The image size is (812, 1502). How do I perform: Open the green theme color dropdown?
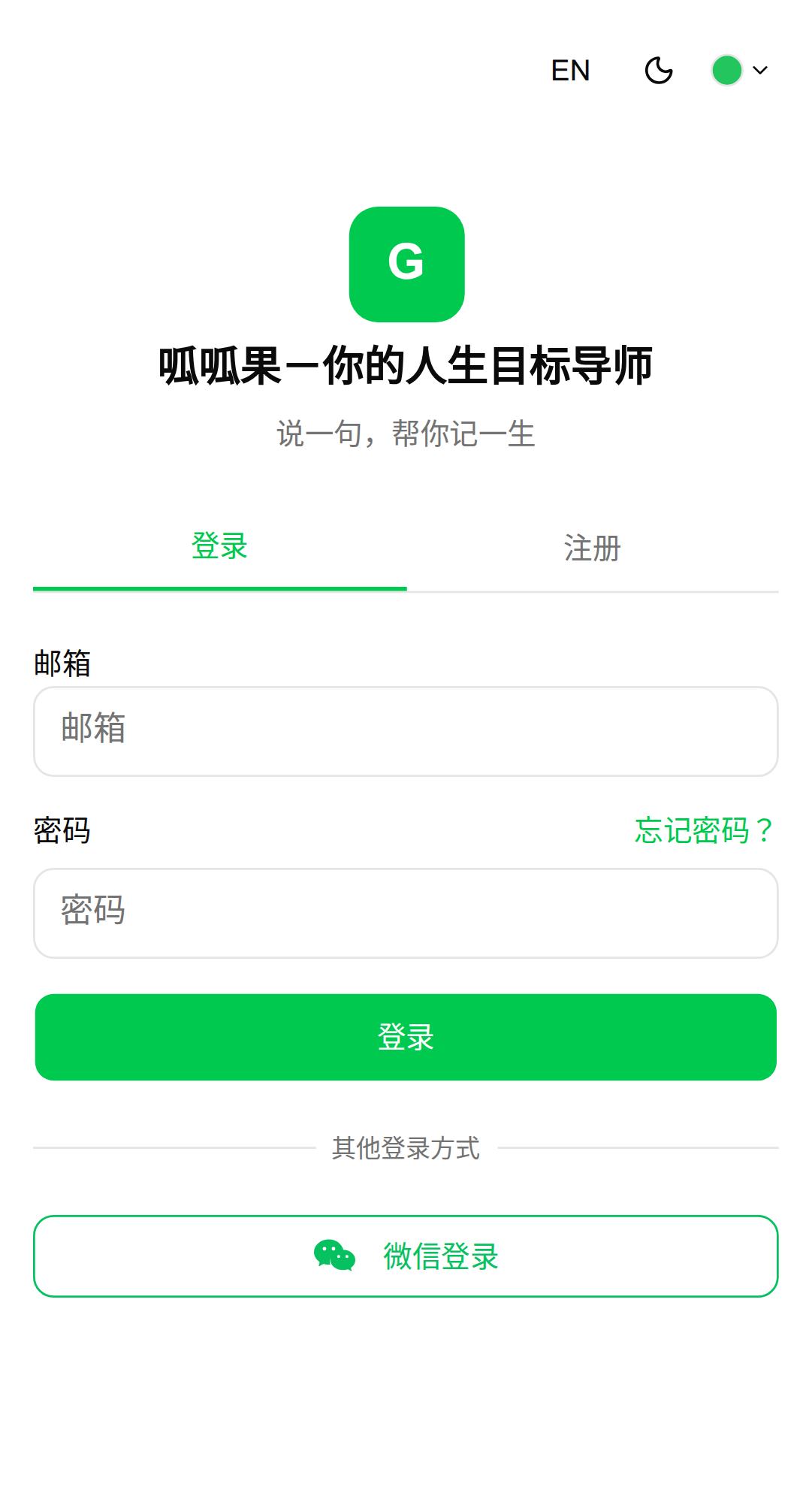[x=740, y=71]
